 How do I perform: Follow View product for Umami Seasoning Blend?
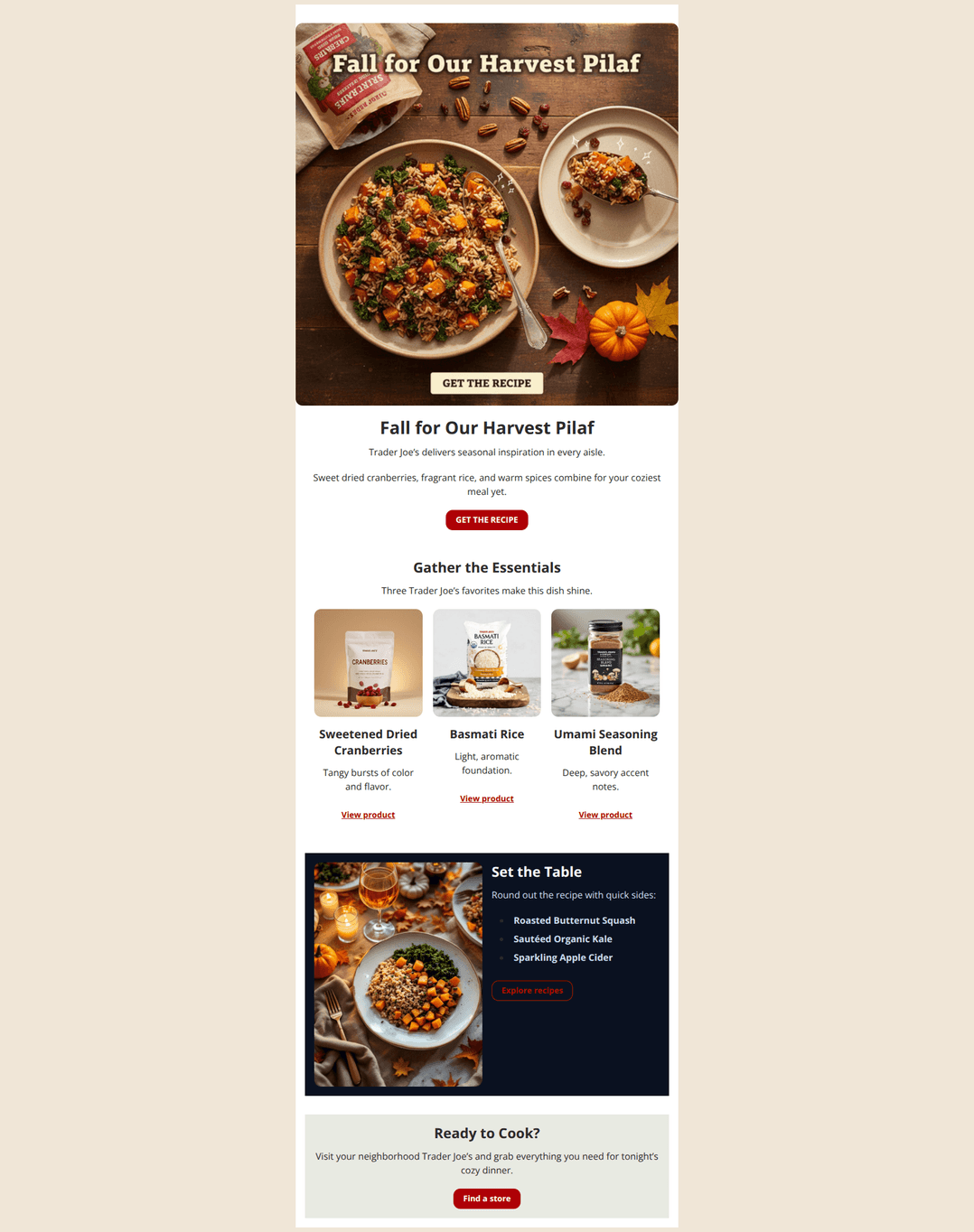tap(605, 815)
